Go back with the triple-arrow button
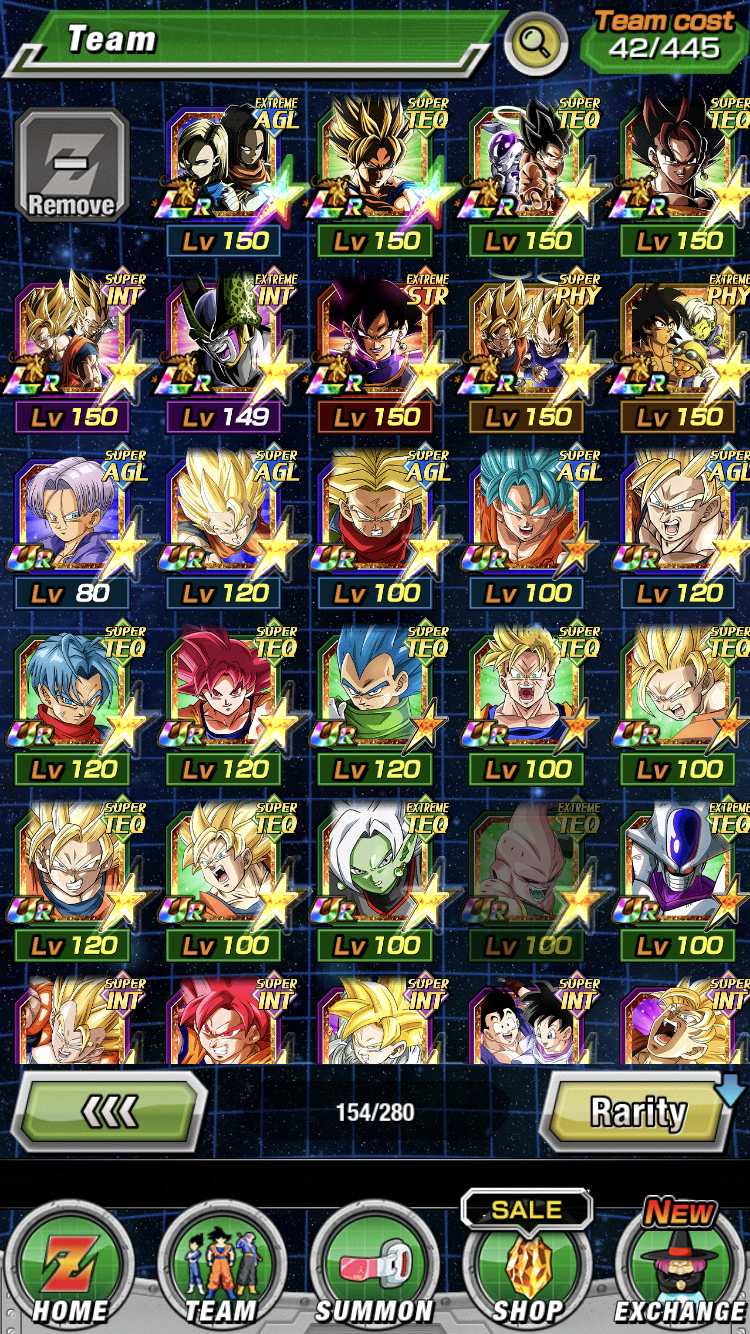The height and width of the screenshot is (1334, 750). [108, 1111]
